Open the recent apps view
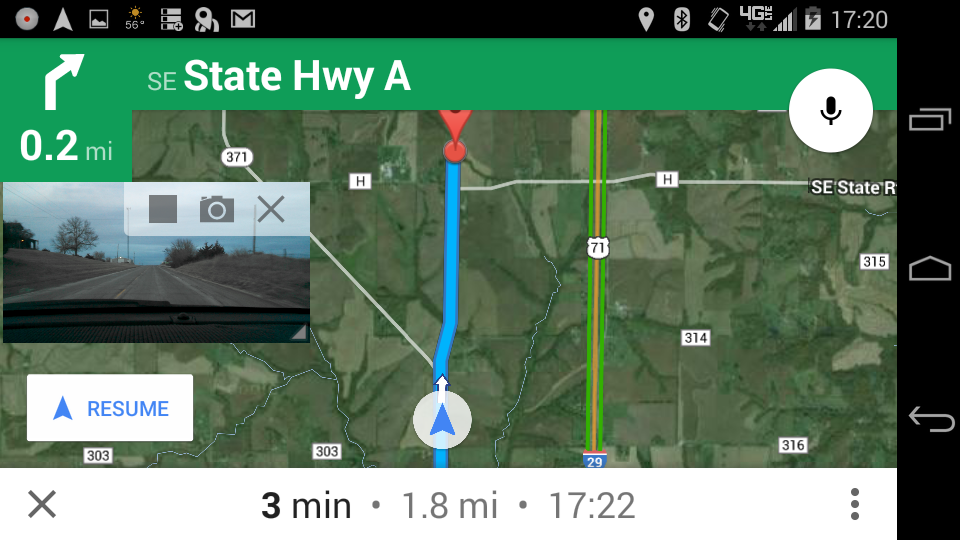960x540 pixels. click(x=929, y=120)
